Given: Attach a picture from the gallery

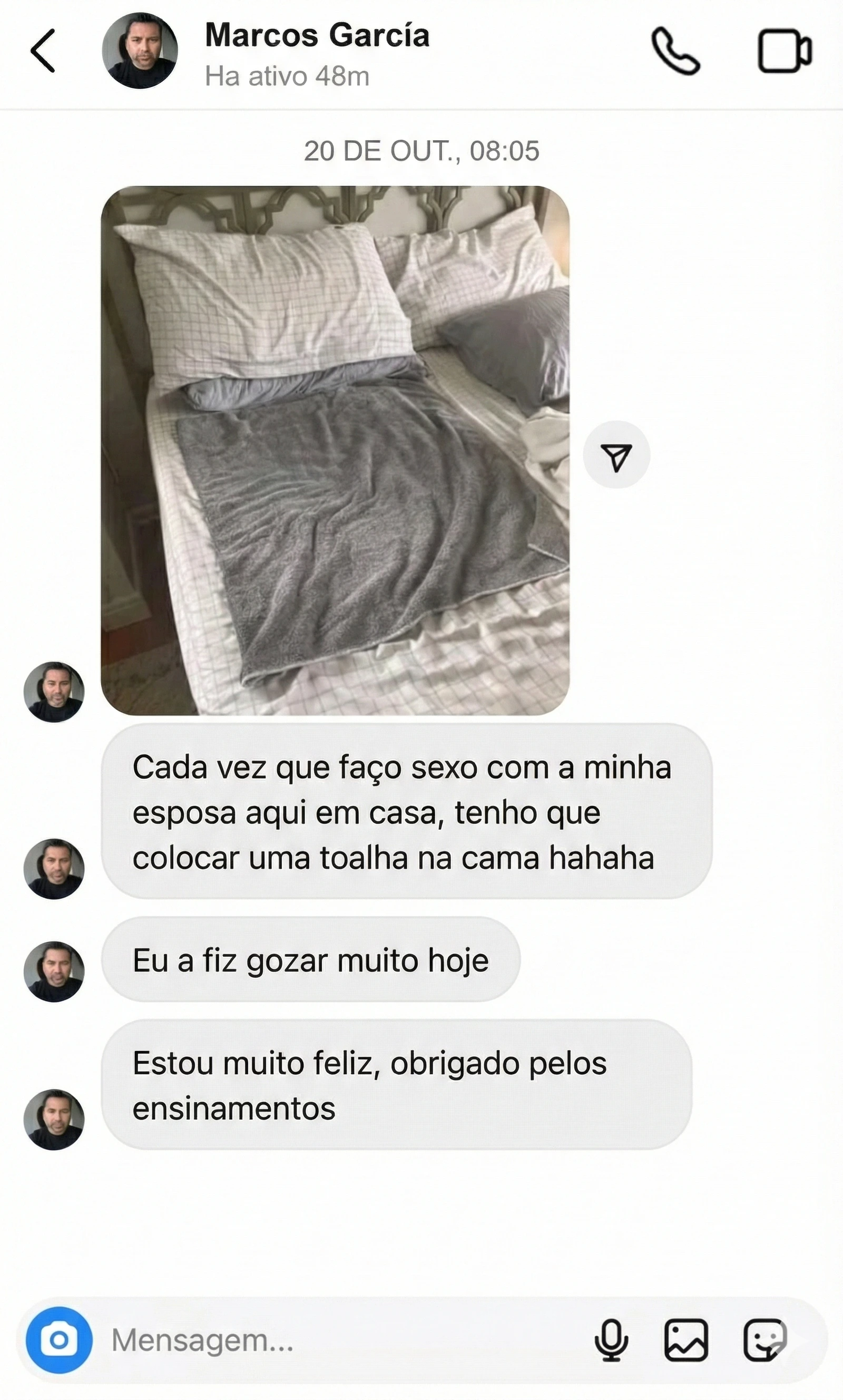Looking at the screenshot, I should click(x=686, y=1340).
